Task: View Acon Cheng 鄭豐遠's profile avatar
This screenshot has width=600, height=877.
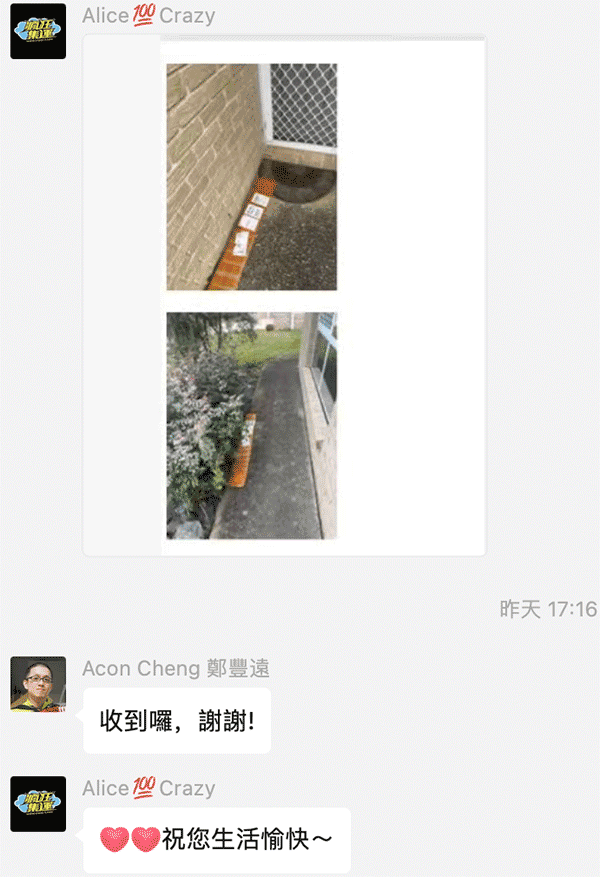Action: point(38,684)
